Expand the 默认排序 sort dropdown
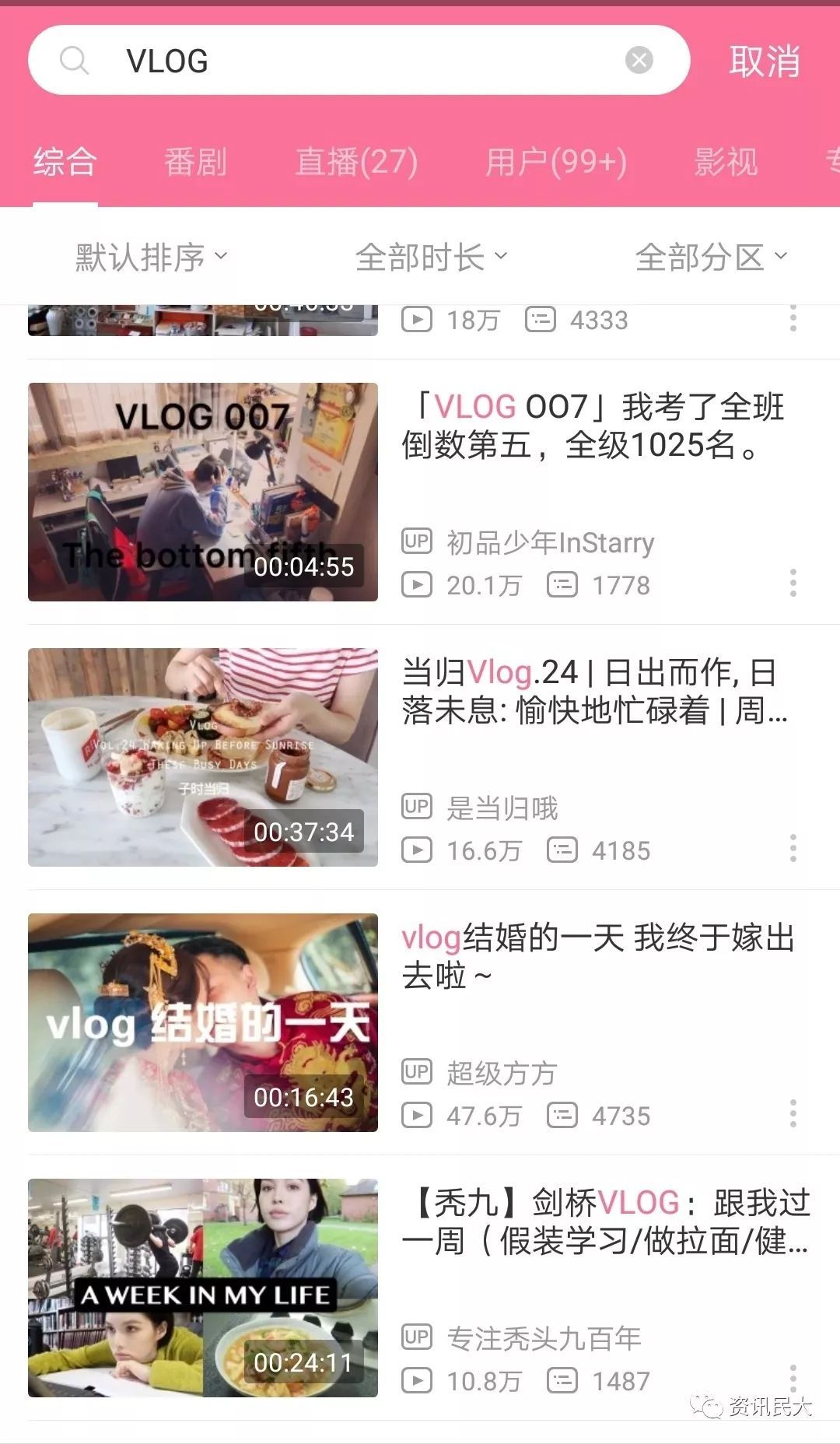840x1444 pixels. (151, 257)
